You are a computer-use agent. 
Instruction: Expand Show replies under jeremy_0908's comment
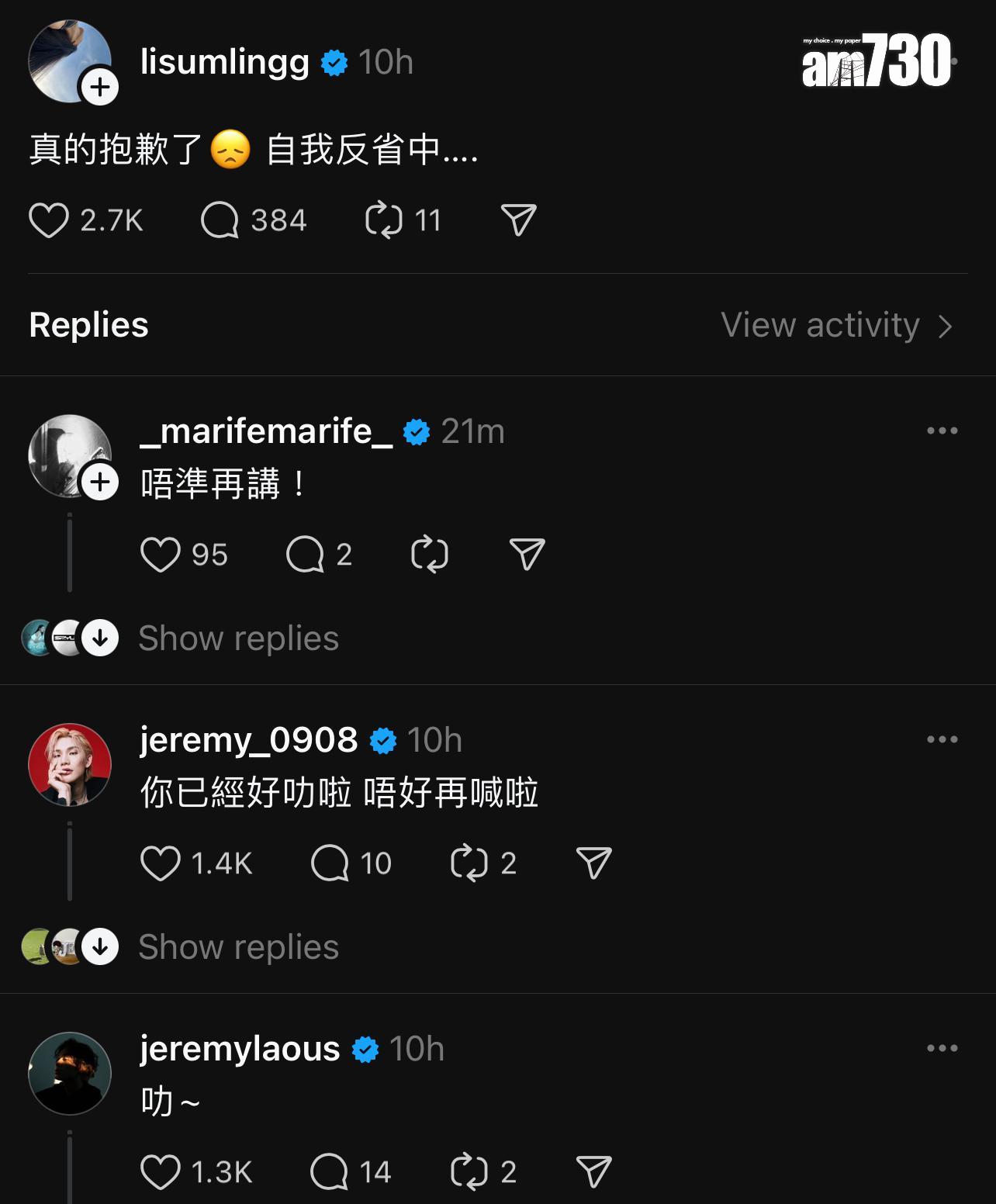pos(238,947)
